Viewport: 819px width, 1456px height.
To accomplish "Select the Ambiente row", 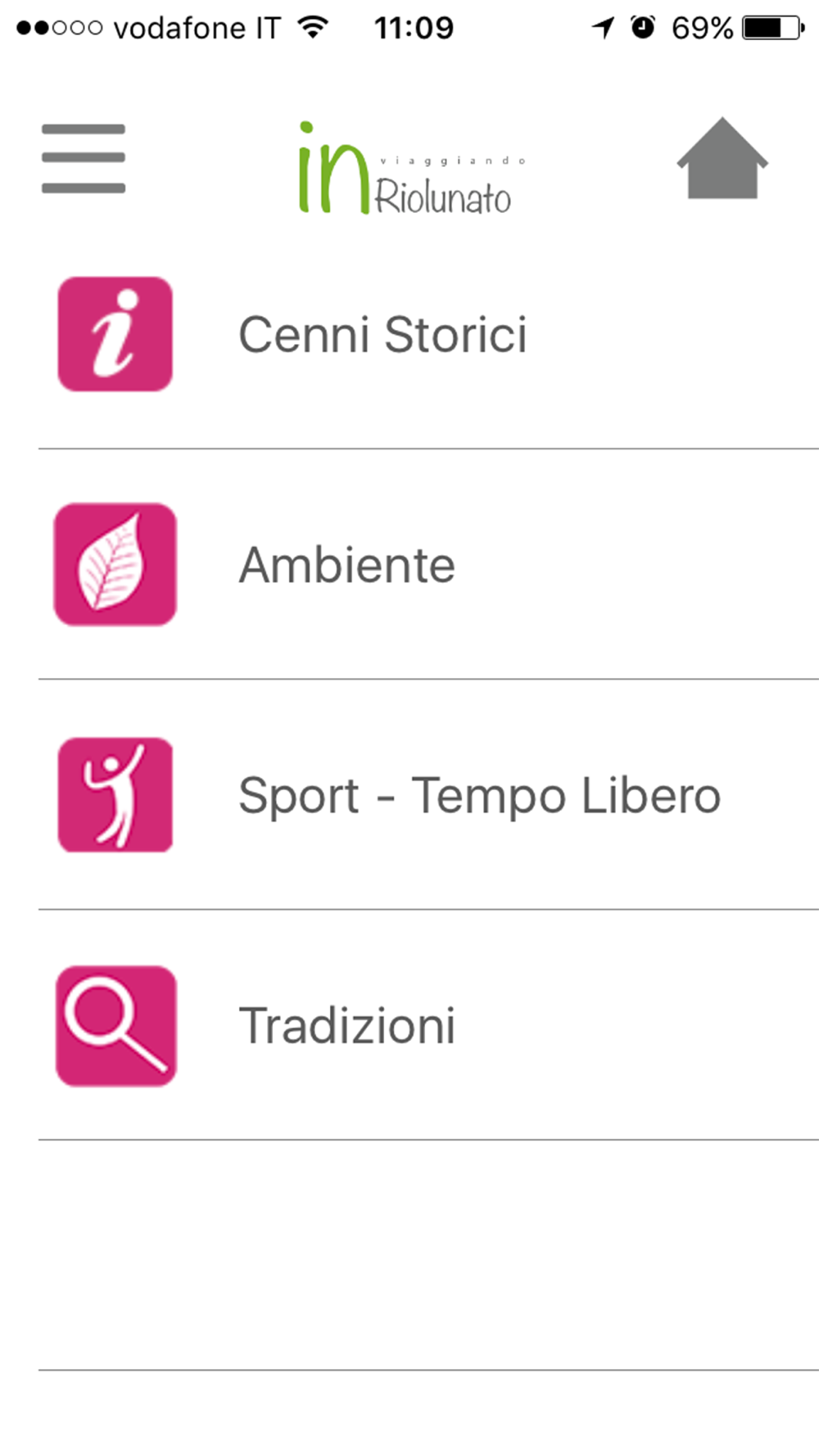I will pyautogui.click(x=346, y=565).
